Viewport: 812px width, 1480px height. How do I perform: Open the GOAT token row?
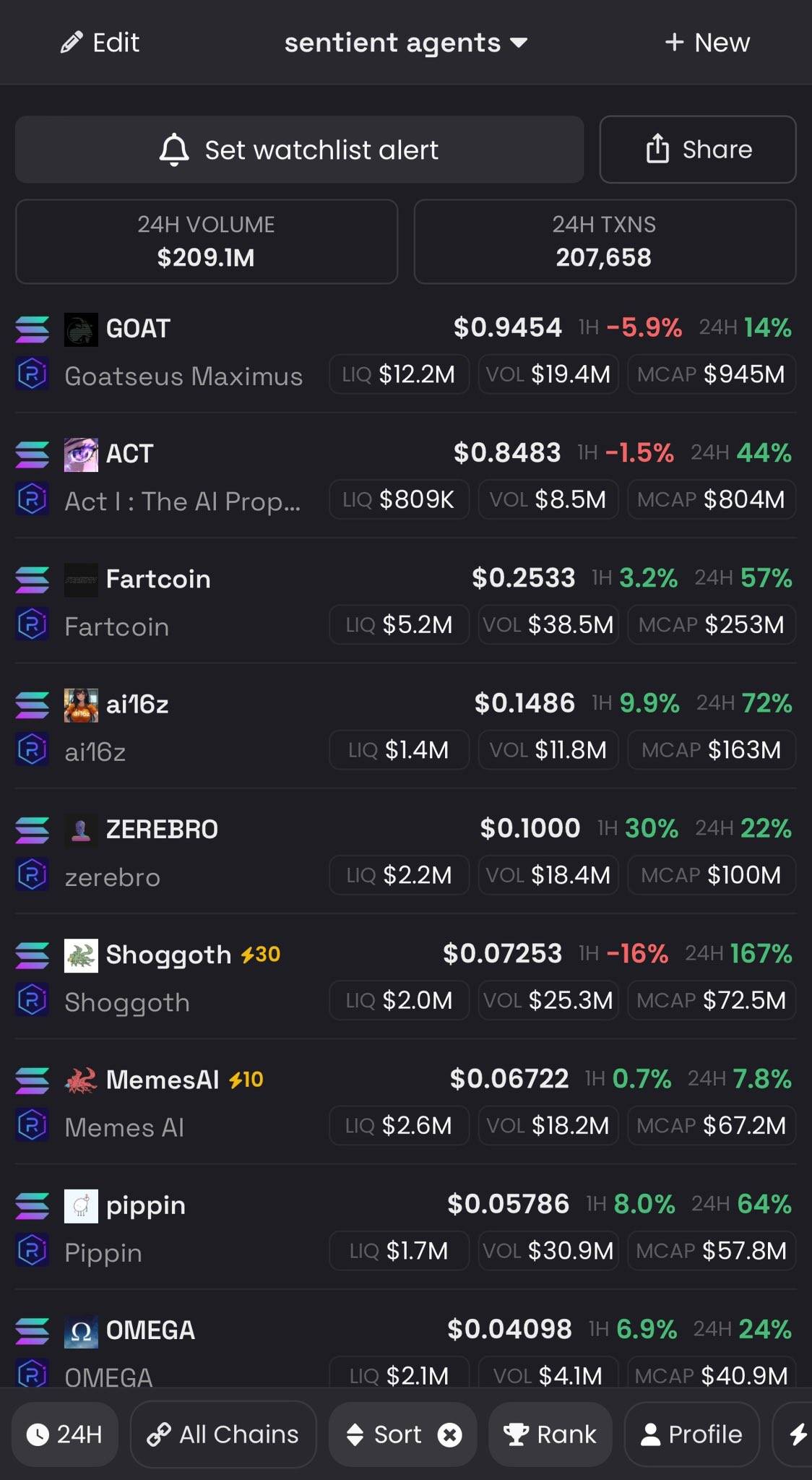[x=138, y=329]
